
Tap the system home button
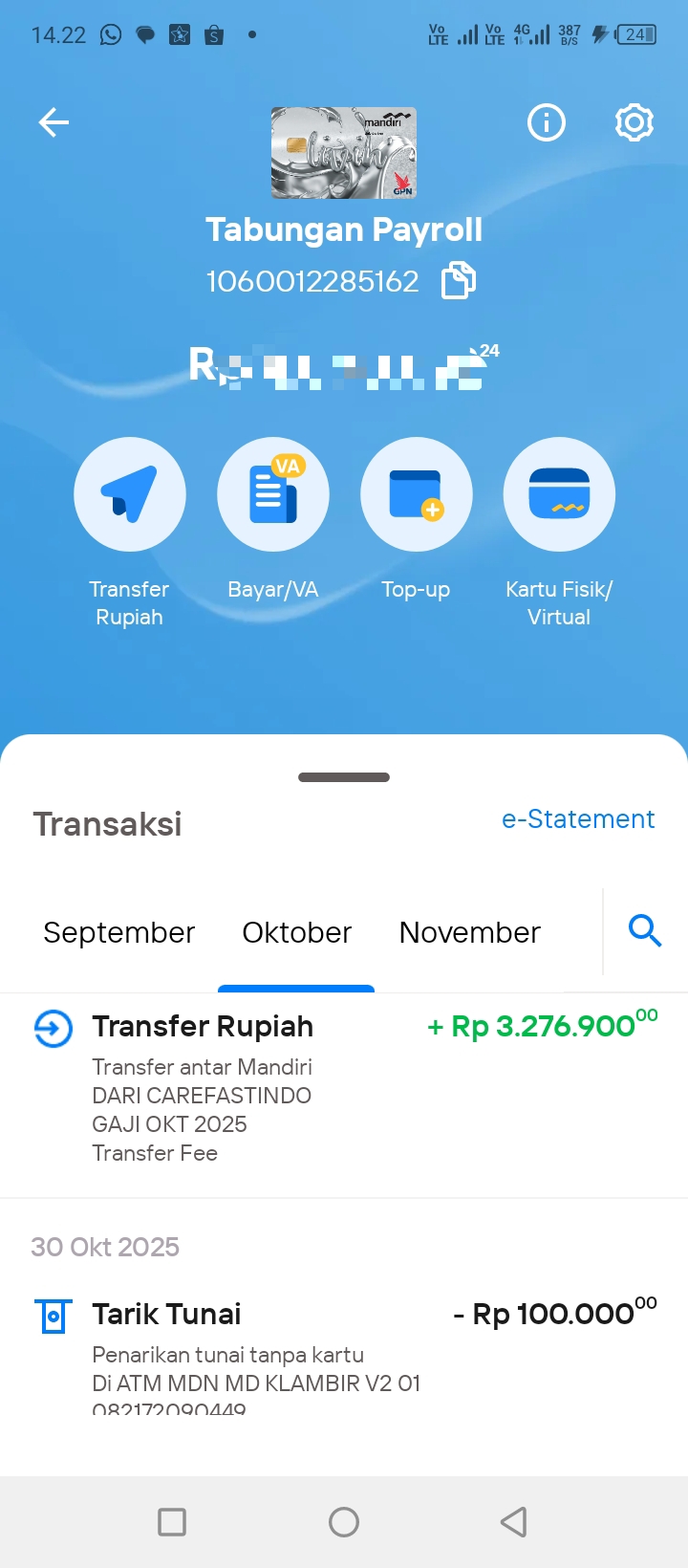[x=344, y=1521]
